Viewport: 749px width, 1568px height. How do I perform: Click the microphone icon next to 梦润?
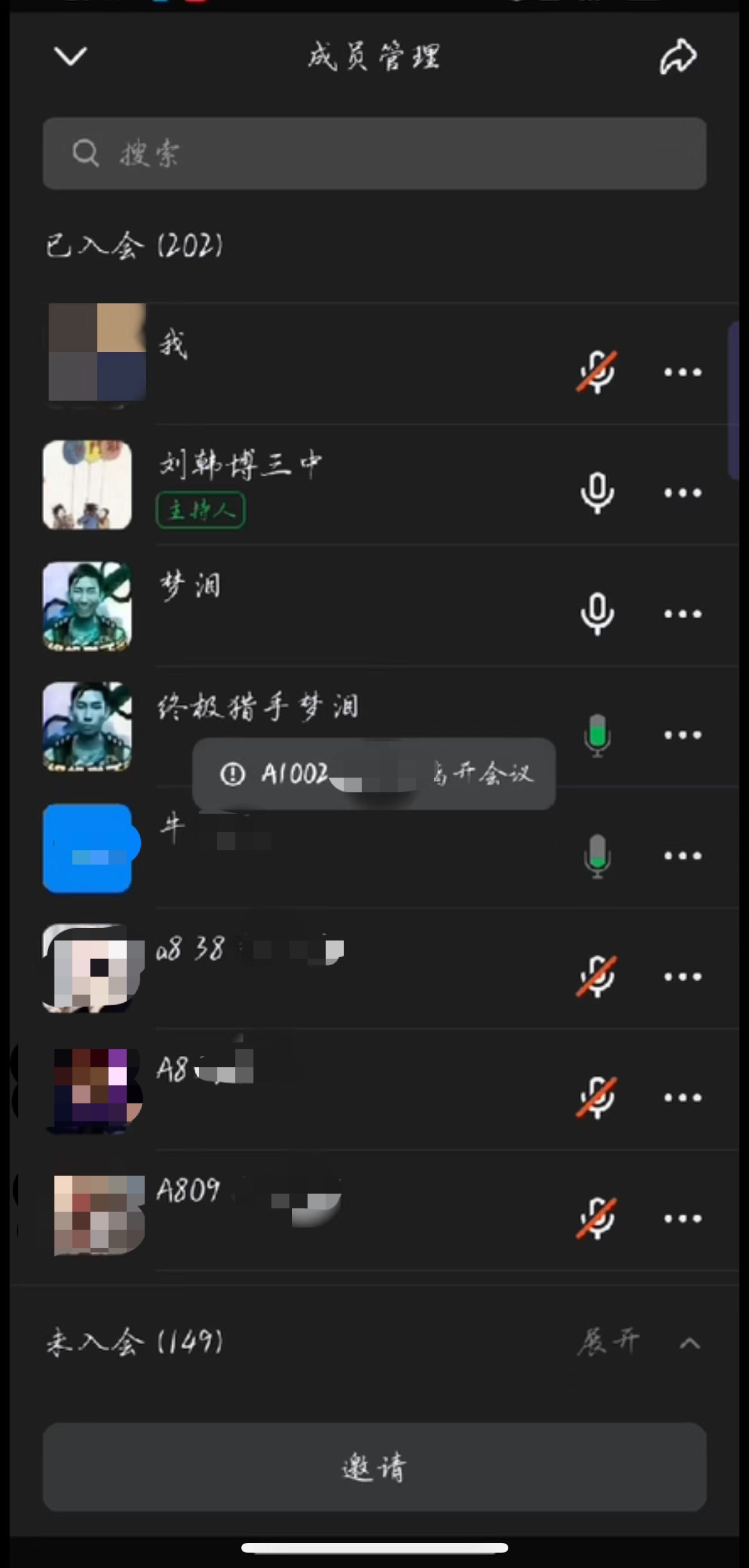[x=596, y=613]
